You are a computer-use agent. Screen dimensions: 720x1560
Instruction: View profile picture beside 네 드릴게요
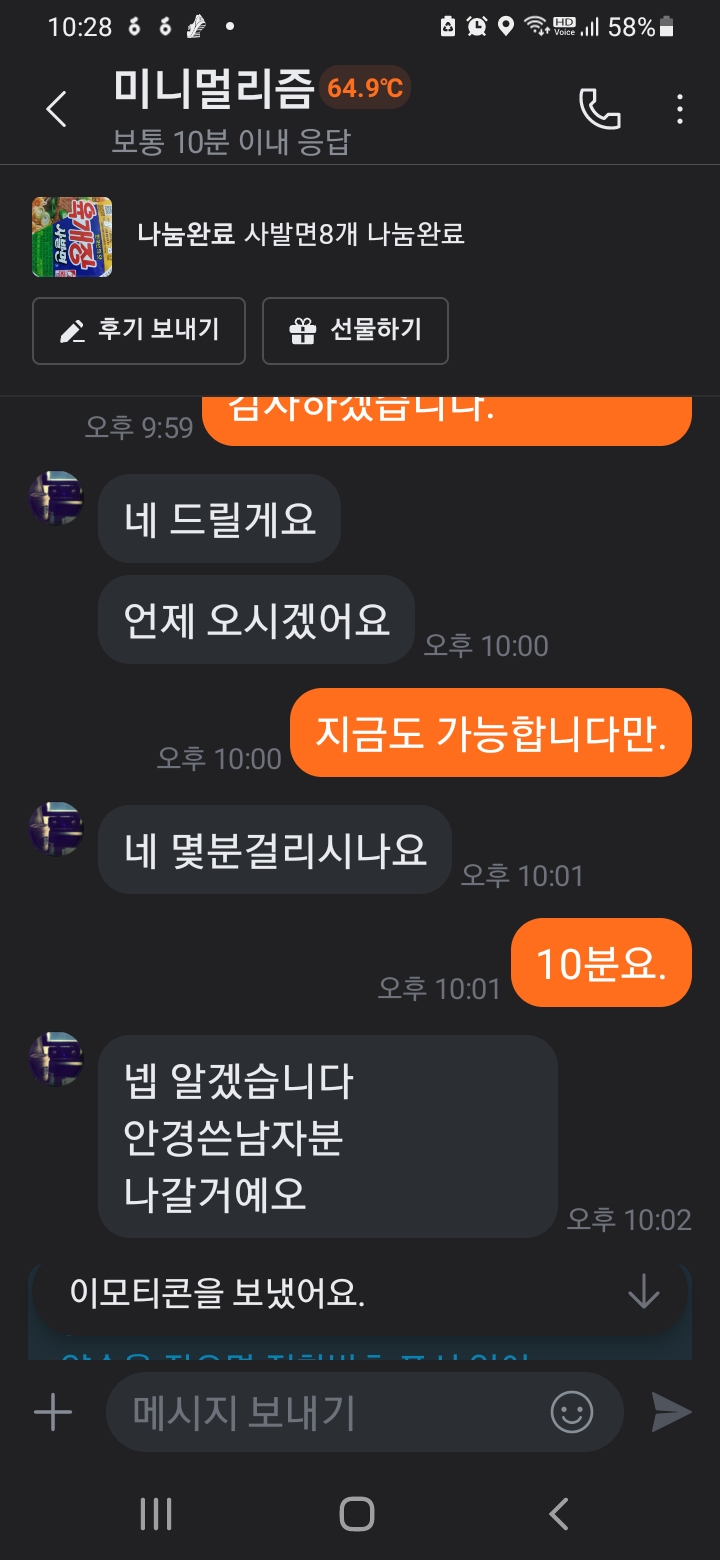click(56, 498)
